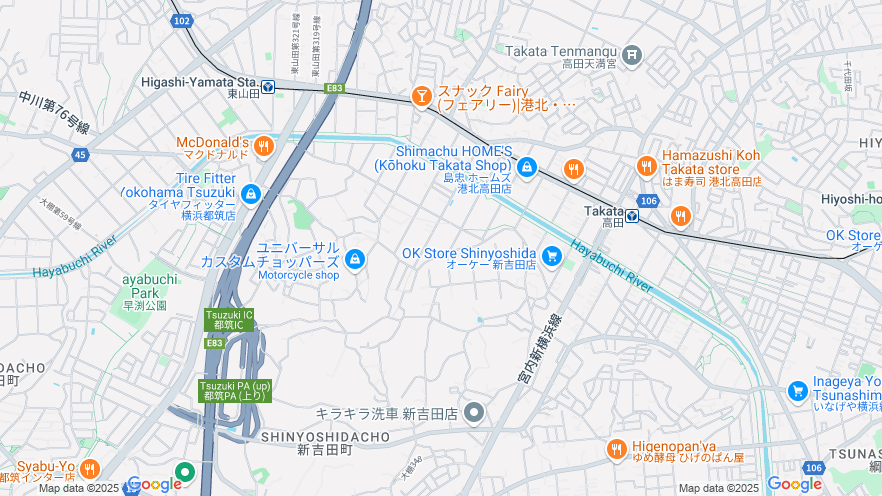882x496 pixels.
Task: View the Takata Tenmangu shrine marker
Action: (x=631, y=55)
